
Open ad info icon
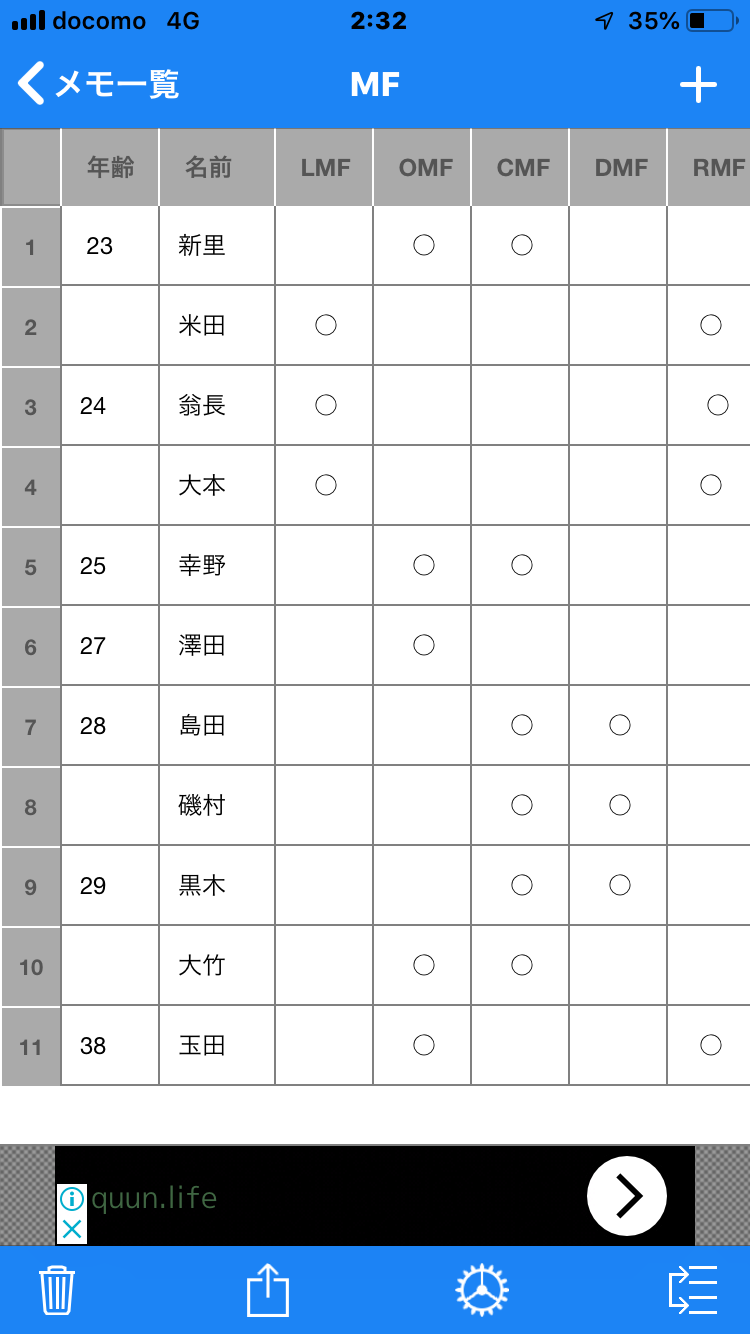(72, 1198)
